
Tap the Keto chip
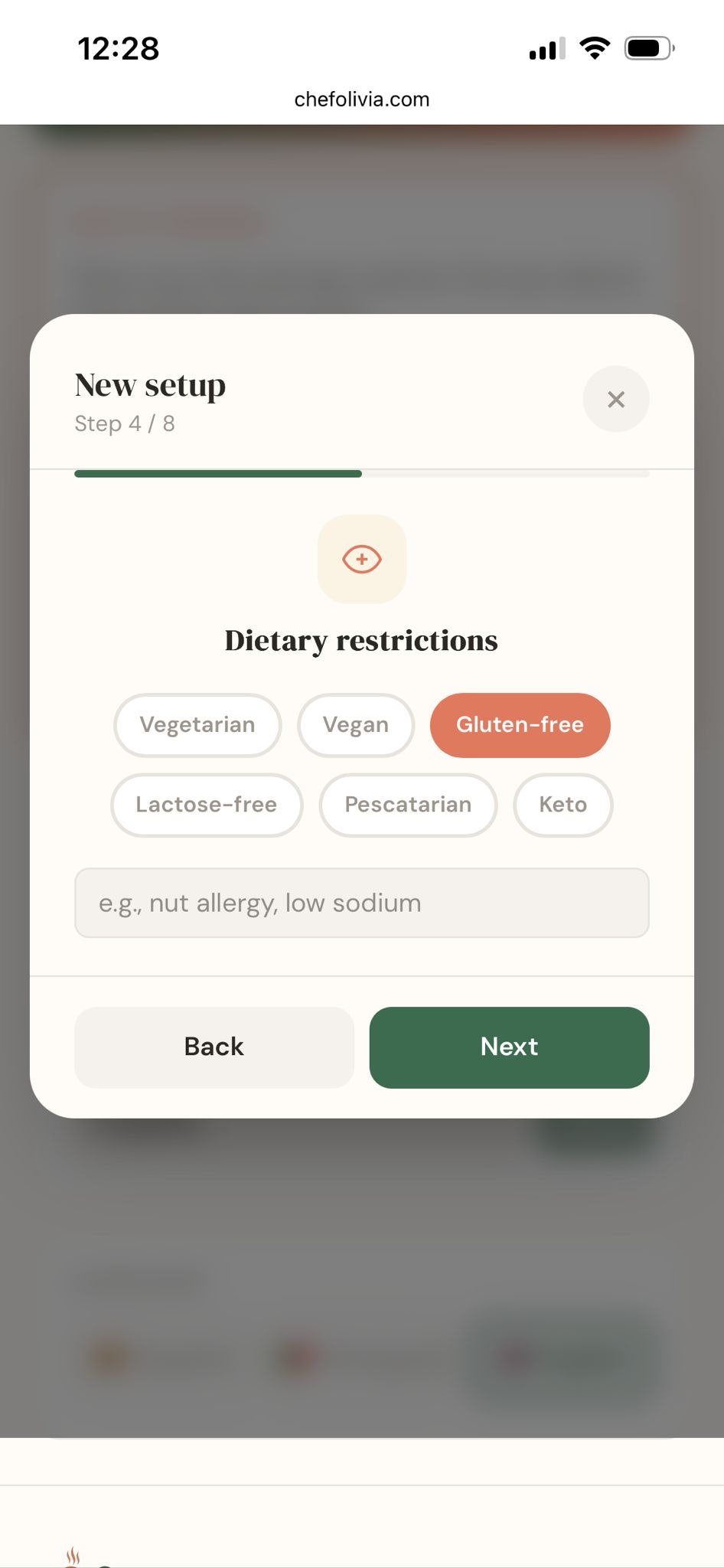tap(563, 805)
